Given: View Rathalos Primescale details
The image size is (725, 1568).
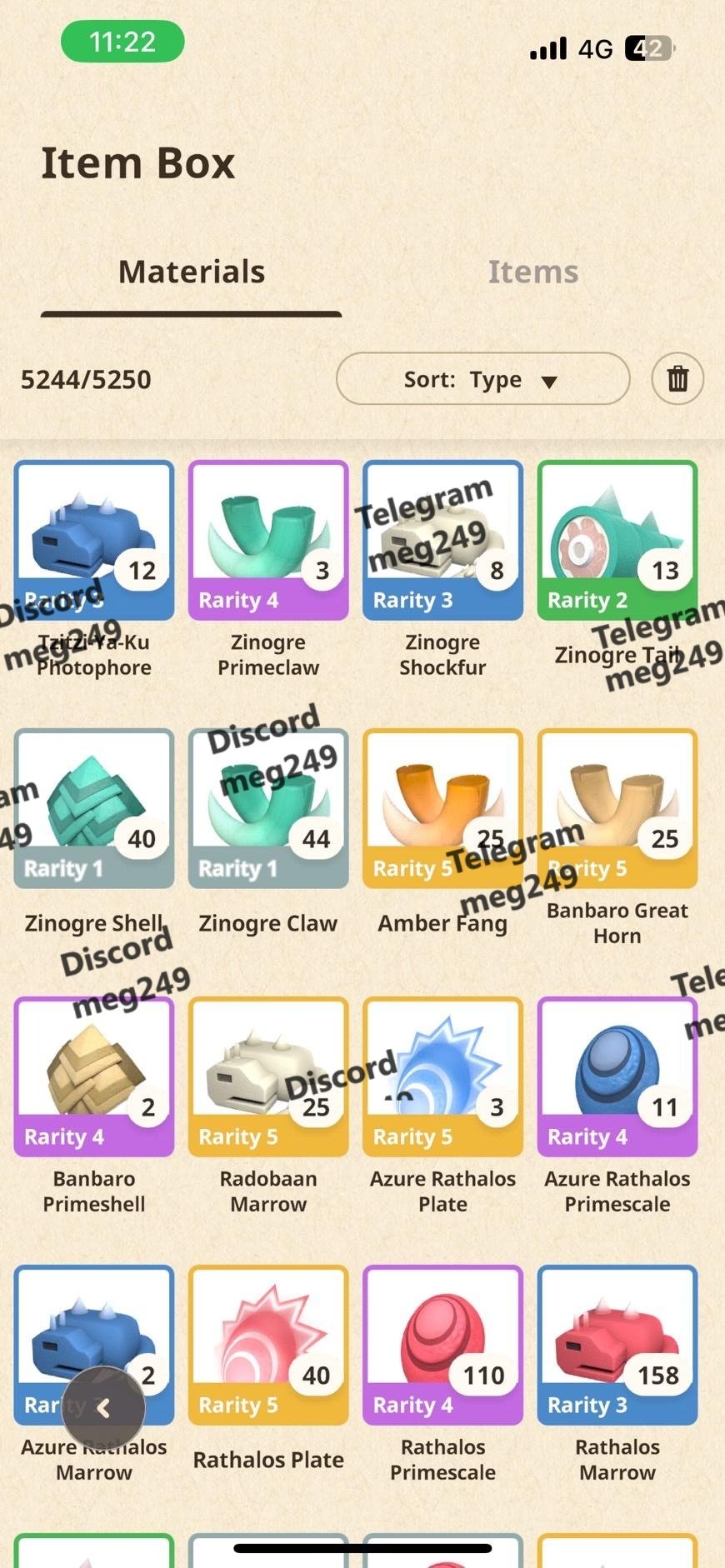Looking at the screenshot, I should (442, 1345).
